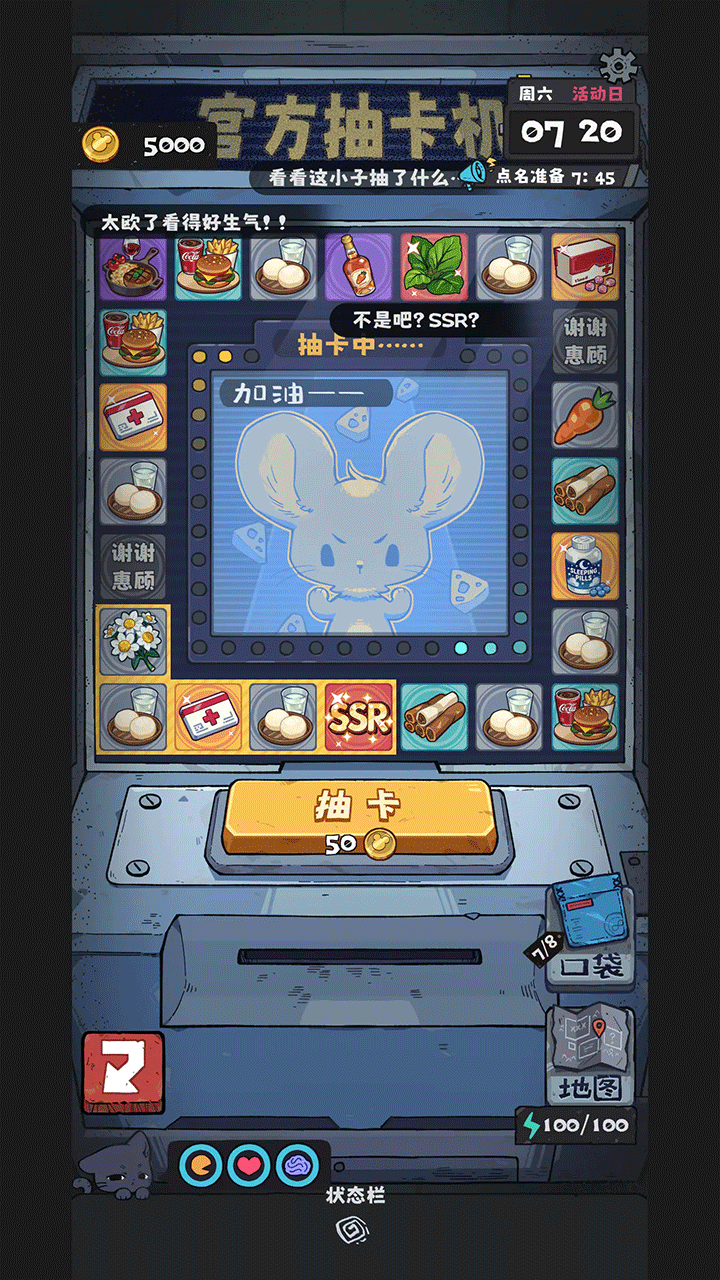The width and height of the screenshot is (720, 1280).
Task: Open the settings gear
Action: (618, 64)
